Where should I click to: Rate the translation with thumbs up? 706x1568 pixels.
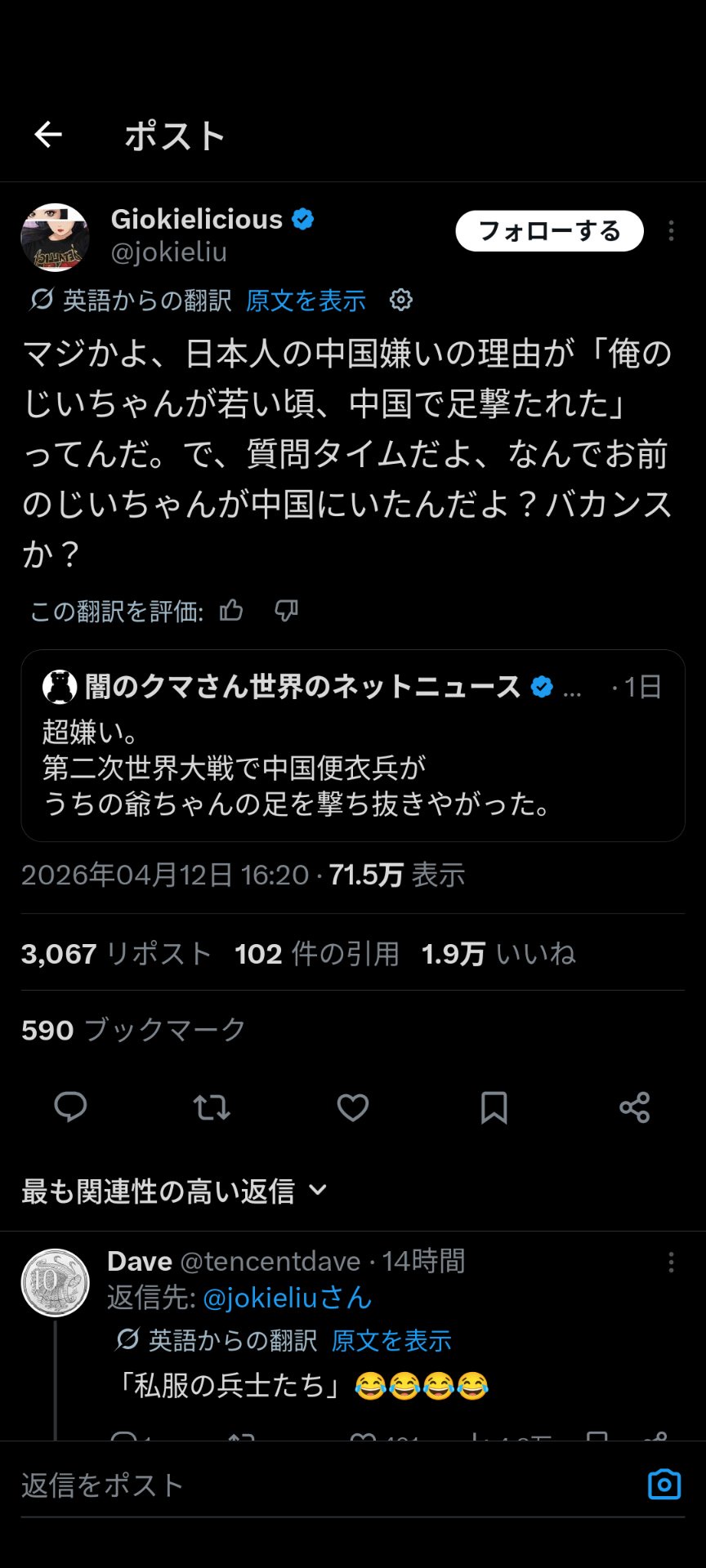231,610
